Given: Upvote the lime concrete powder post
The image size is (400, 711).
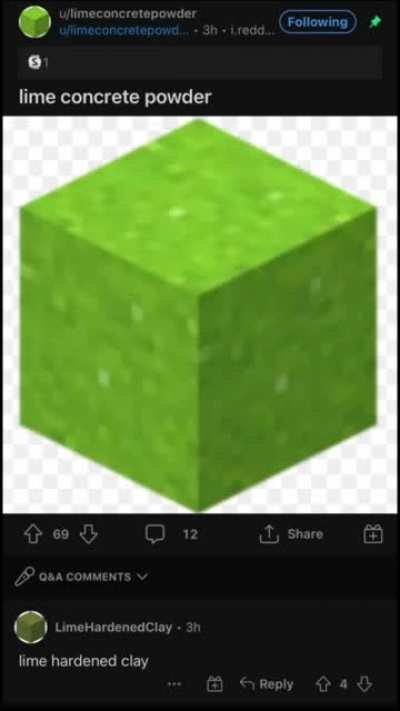Looking at the screenshot, I should pyautogui.click(x=35, y=534).
